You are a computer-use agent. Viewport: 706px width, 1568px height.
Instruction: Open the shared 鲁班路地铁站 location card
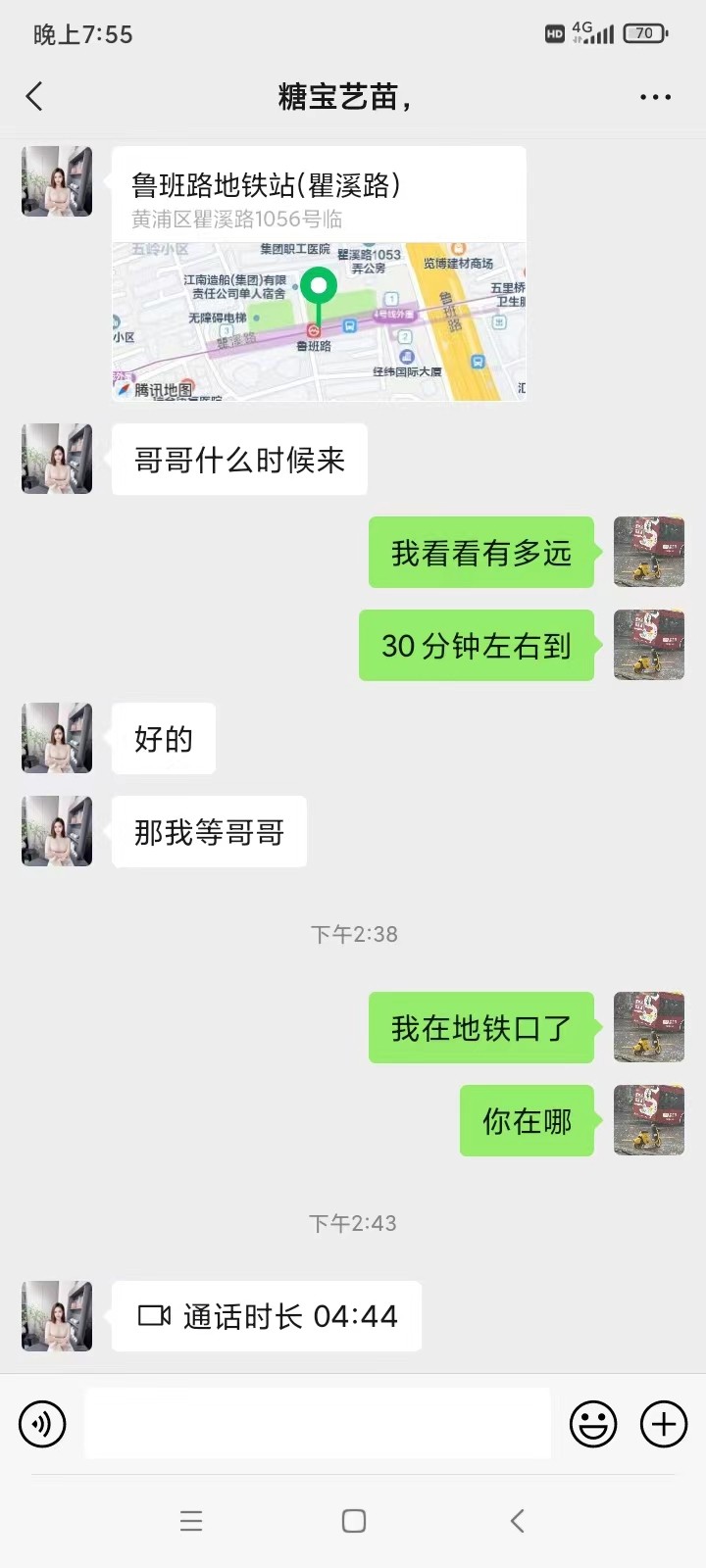pyautogui.click(x=319, y=273)
